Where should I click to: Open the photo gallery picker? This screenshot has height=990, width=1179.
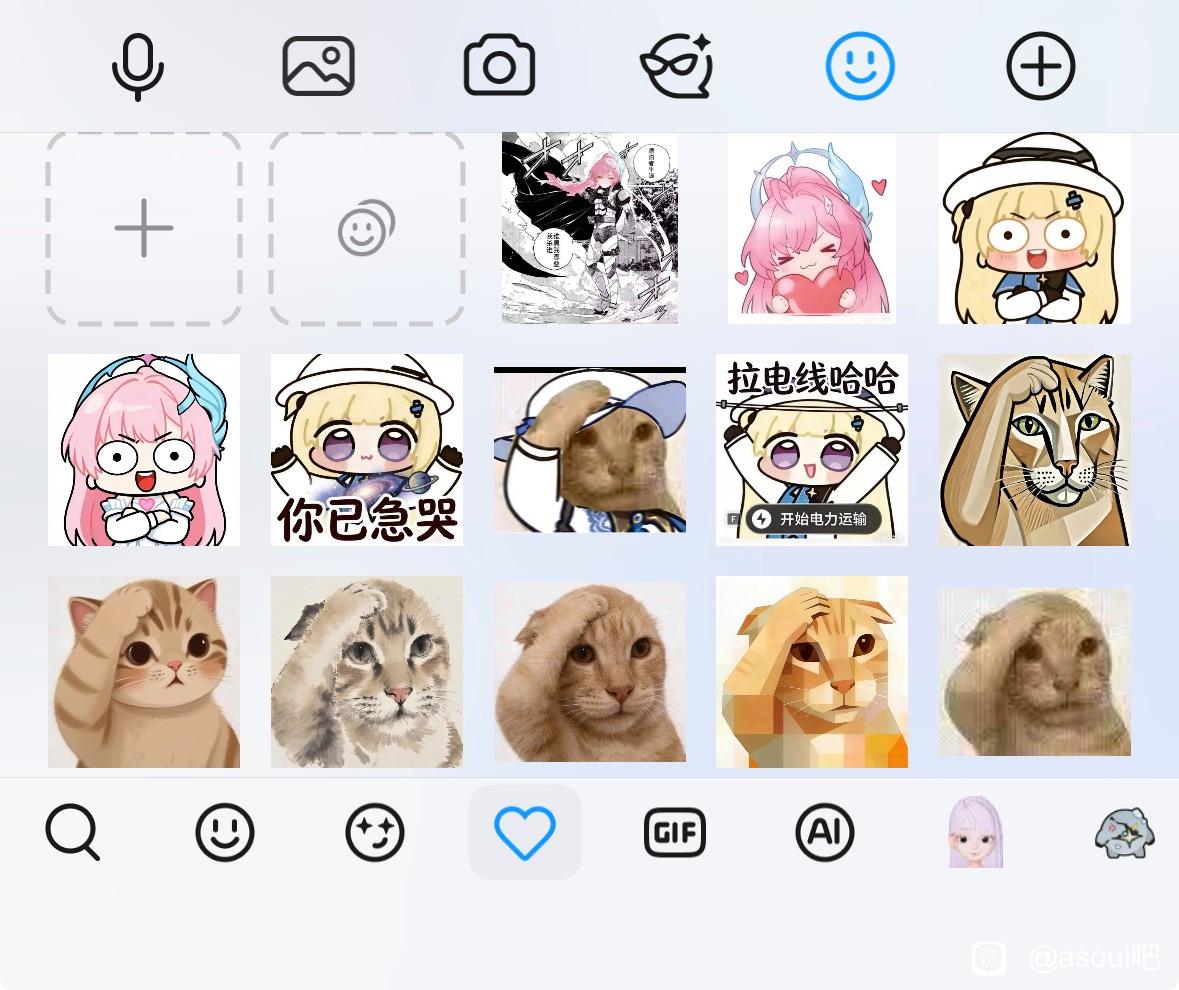pyautogui.click(x=318, y=66)
